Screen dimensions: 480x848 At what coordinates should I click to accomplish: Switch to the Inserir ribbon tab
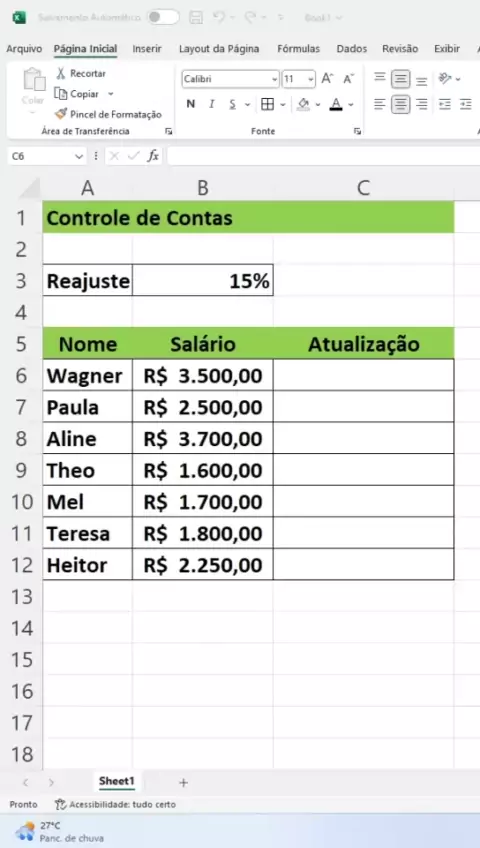click(147, 49)
